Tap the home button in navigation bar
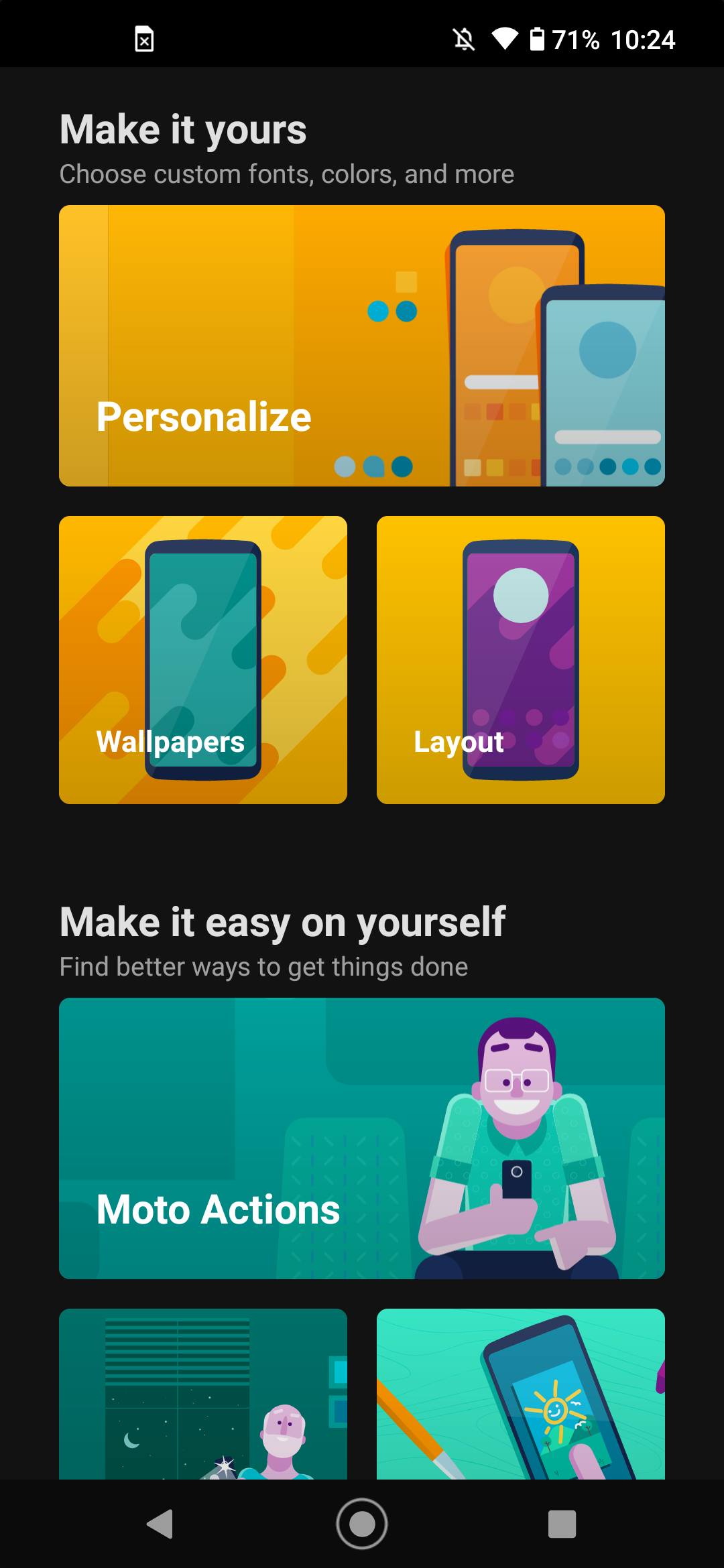Image resolution: width=724 pixels, height=1568 pixels. pyautogui.click(x=362, y=1524)
